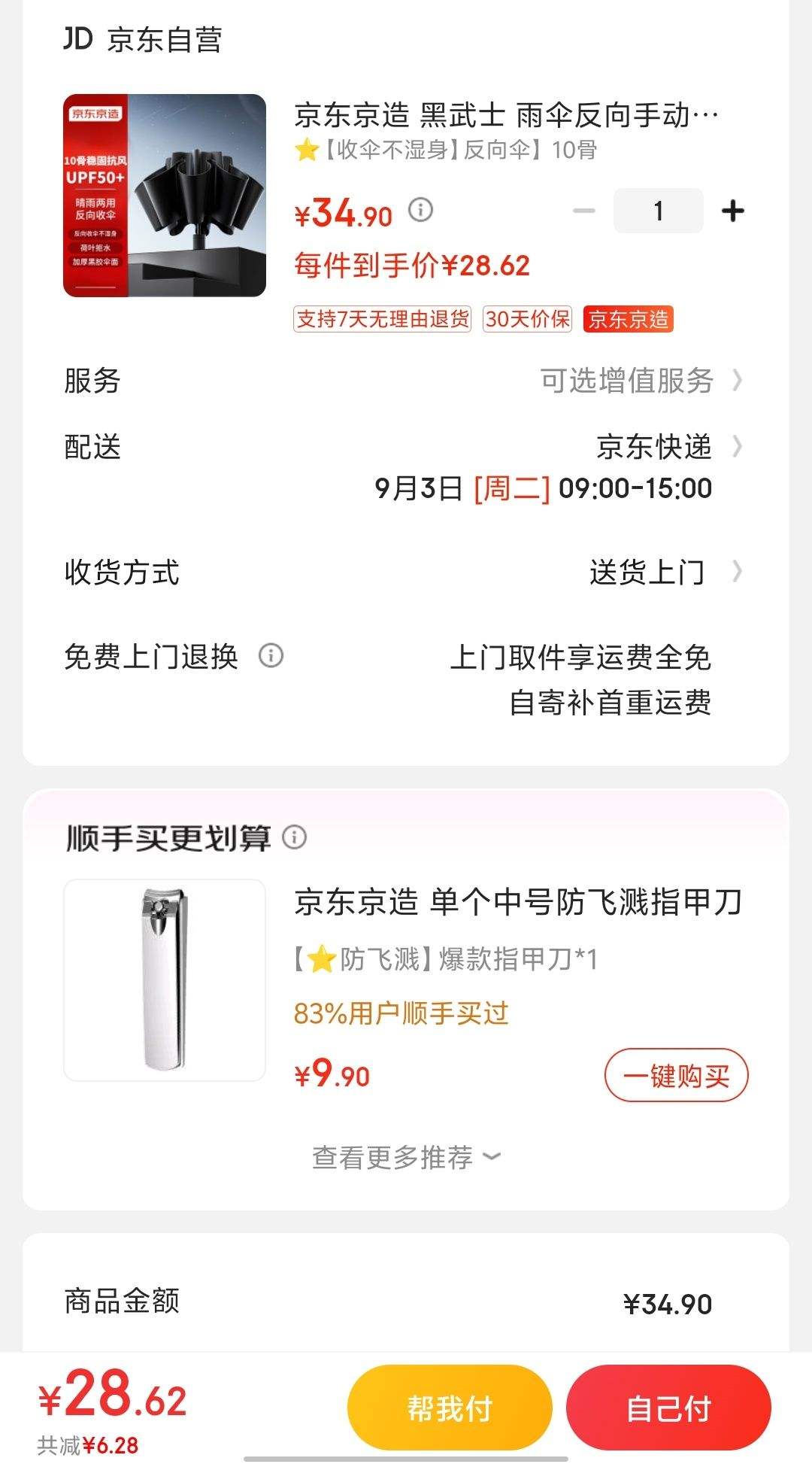Open 服务 optional value-added services
Screen dimensions: 812x1464
point(639,381)
